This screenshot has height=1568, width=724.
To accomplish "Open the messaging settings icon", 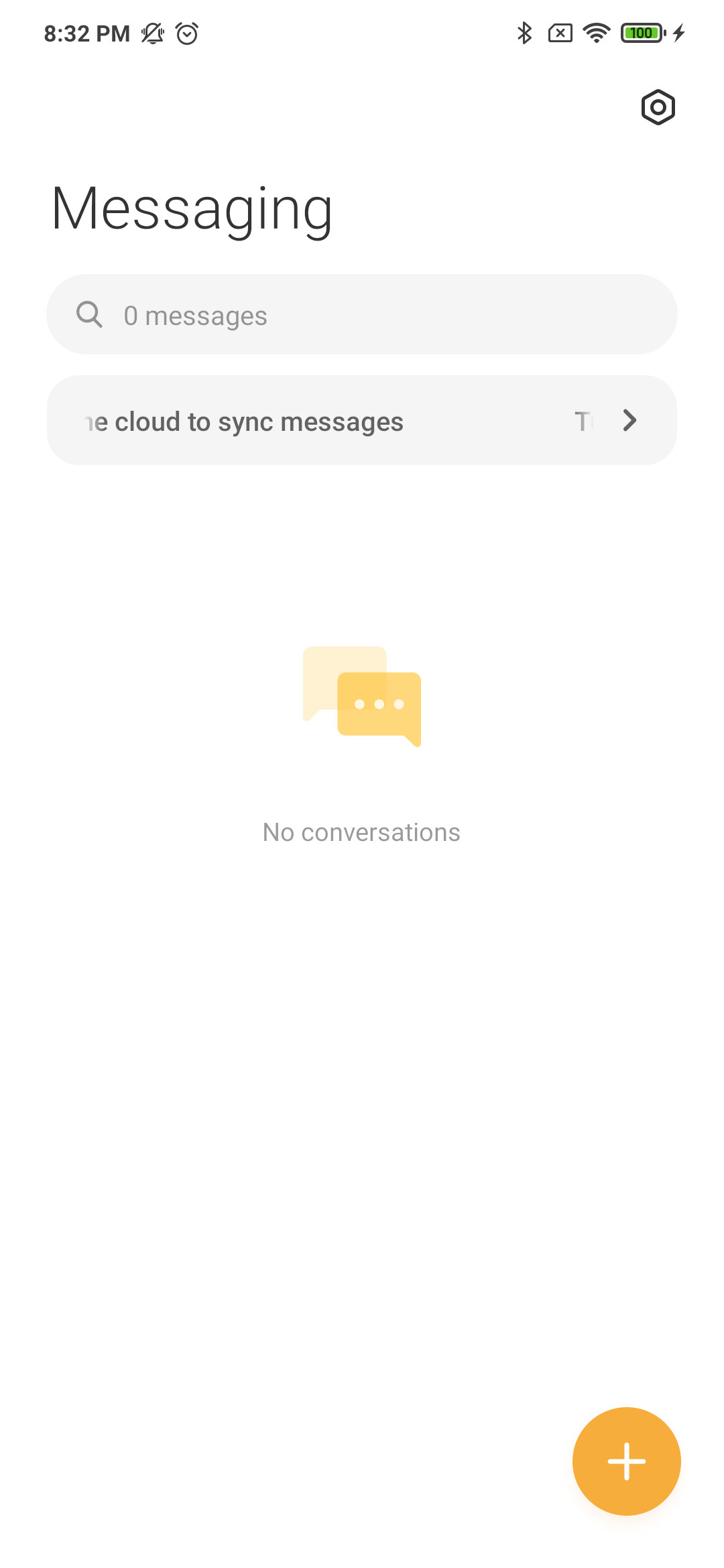I will (658, 107).
